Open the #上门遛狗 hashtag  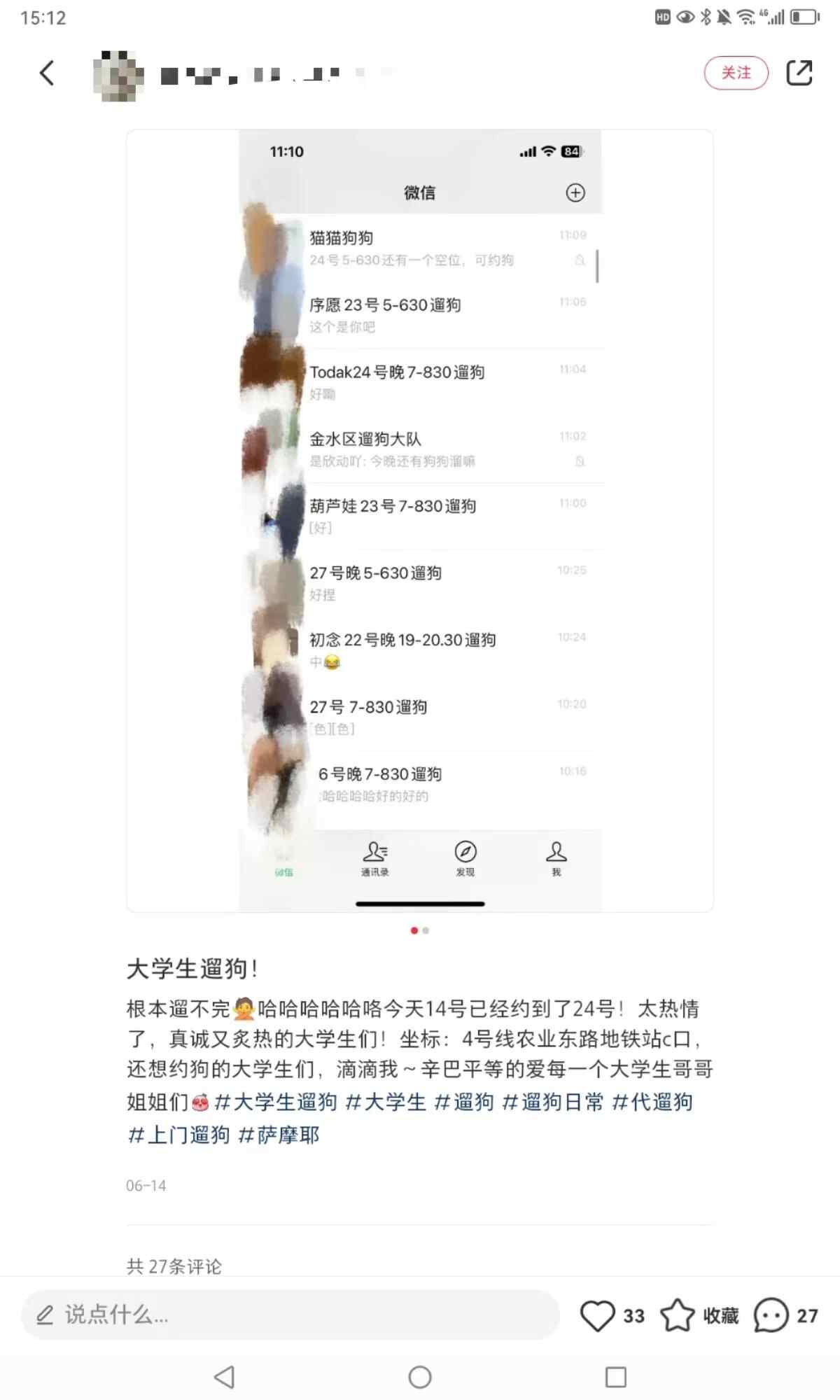(x=178, y=1135)
